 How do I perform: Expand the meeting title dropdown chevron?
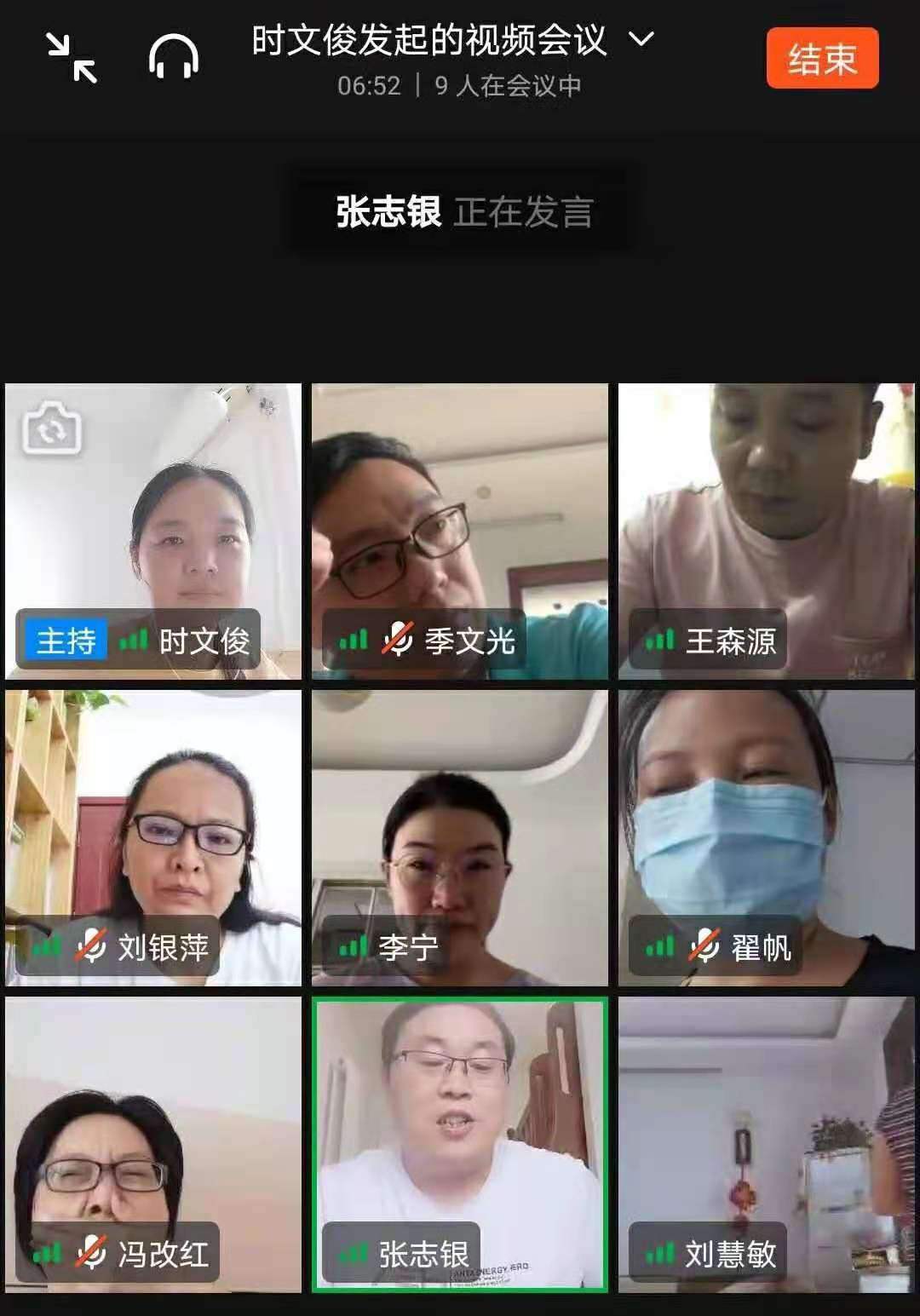coord(641,38)
